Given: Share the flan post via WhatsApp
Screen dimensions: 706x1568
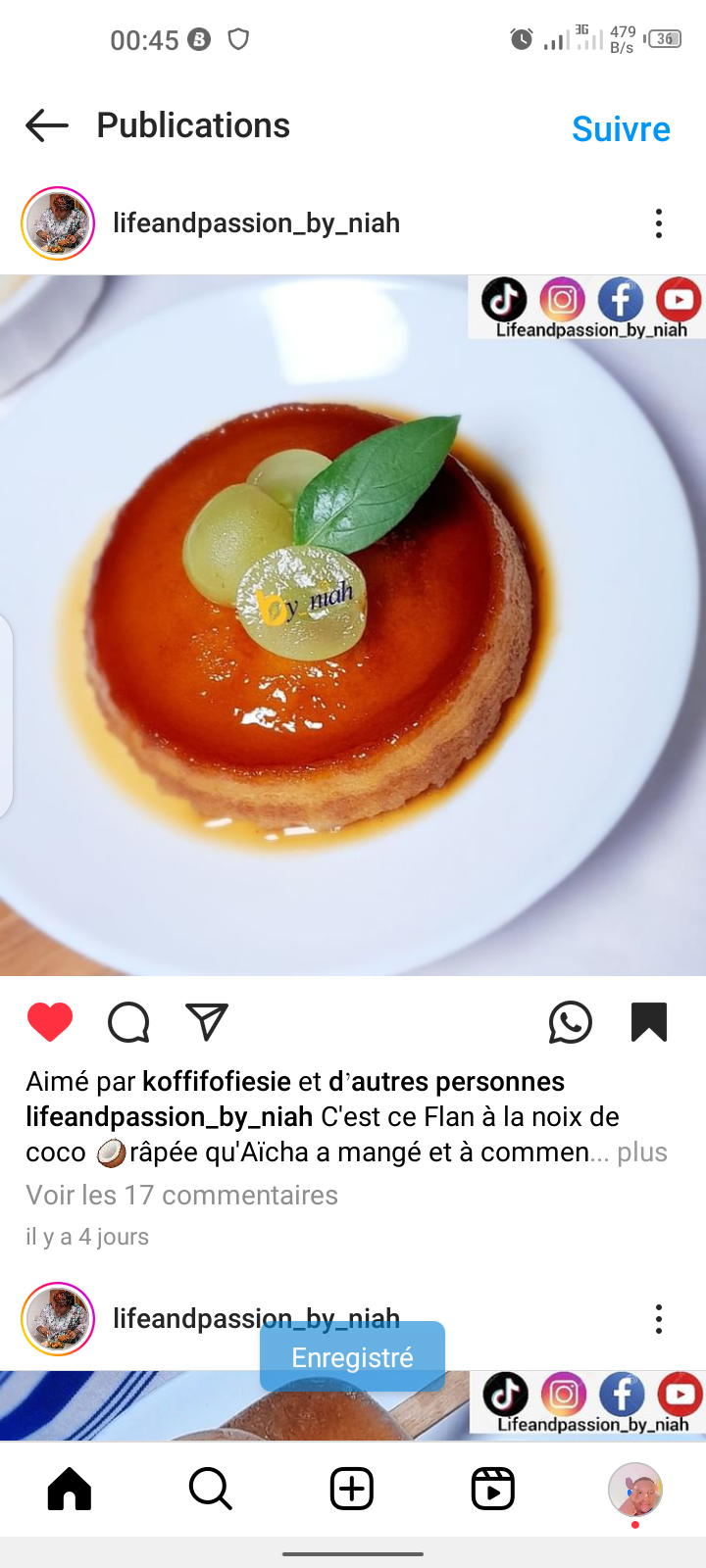Looking at the screenshot, I should (570, 1022).
